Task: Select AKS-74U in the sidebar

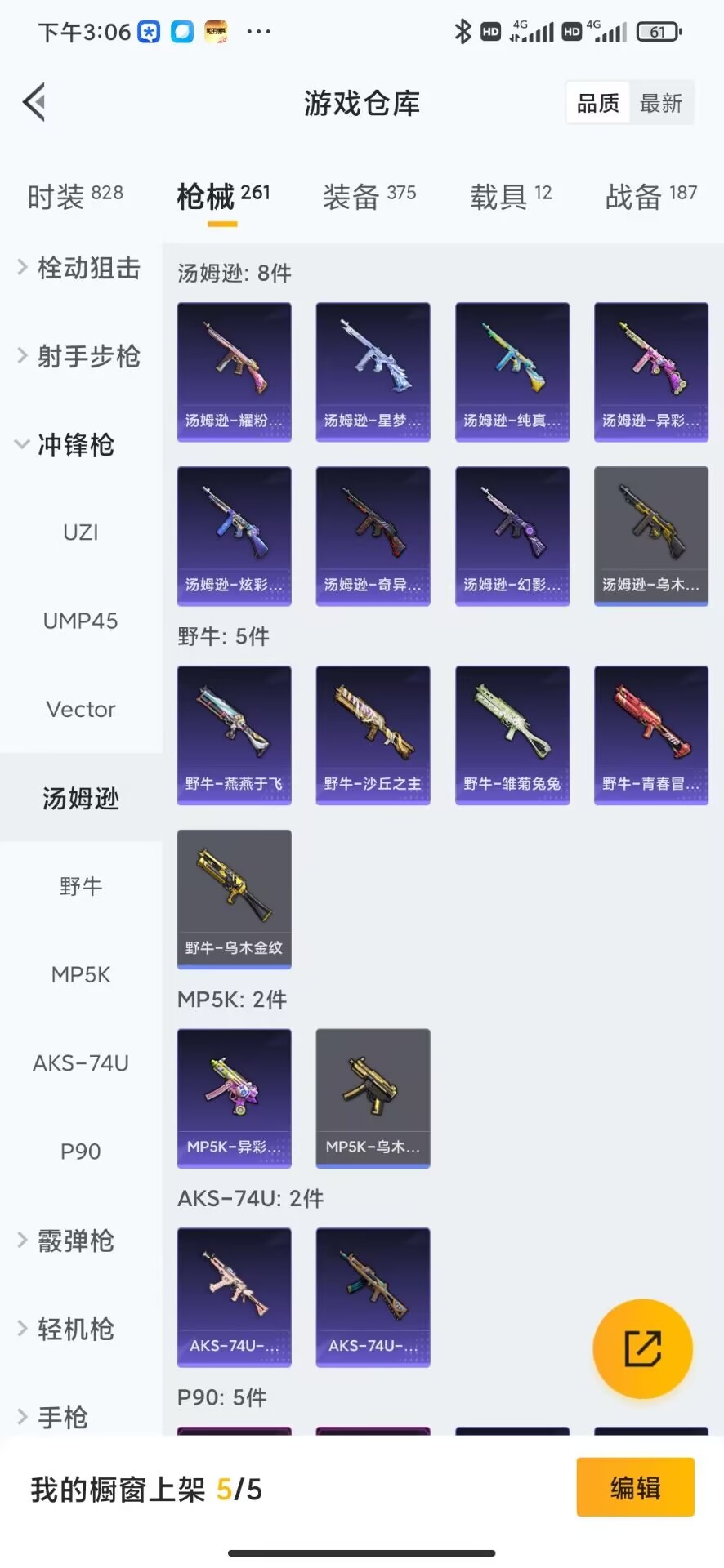Action: point(80,1062)
